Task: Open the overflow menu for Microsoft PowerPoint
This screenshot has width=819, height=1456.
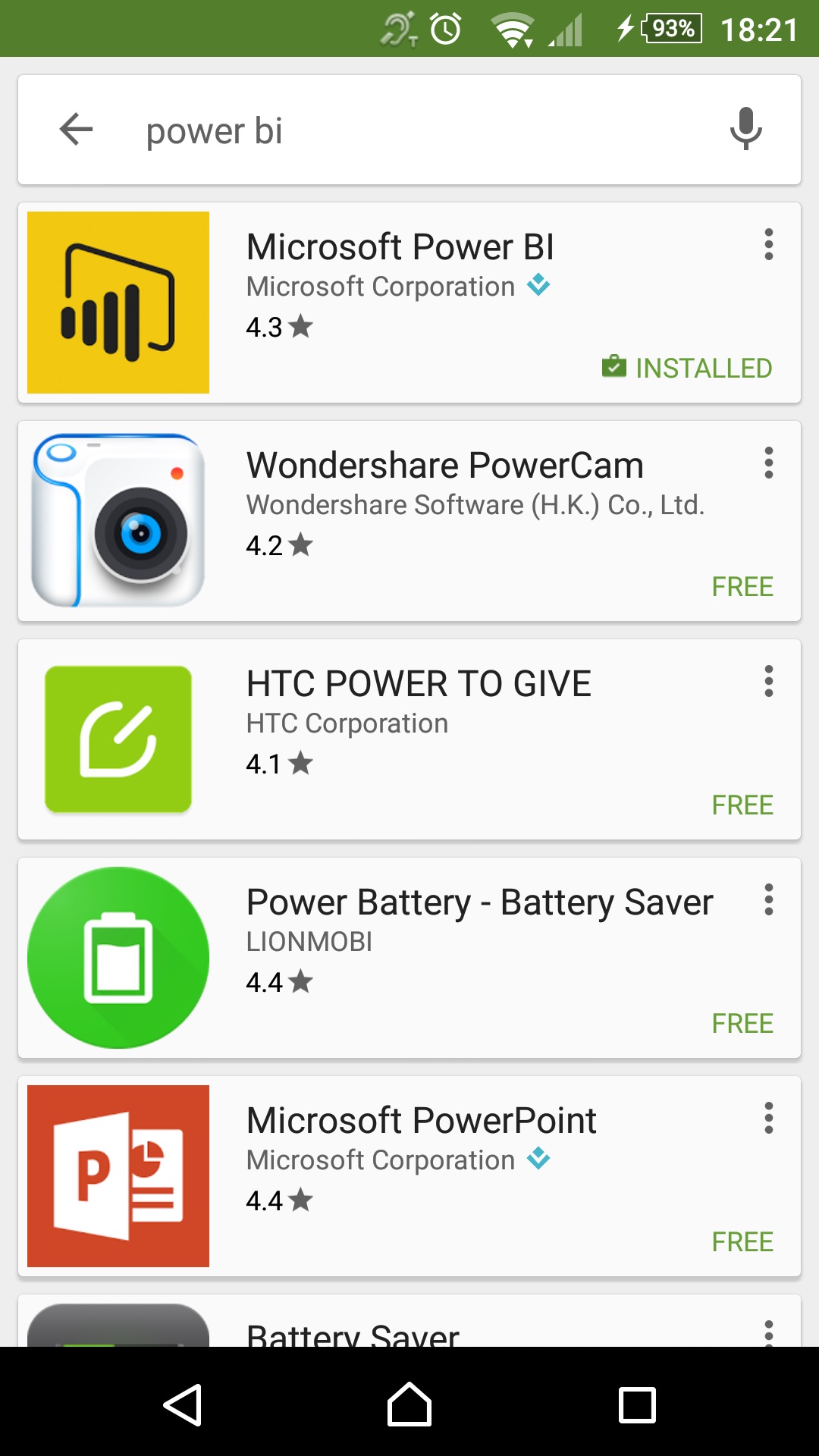Action: pyautogui.click(x=768, y=1119)
